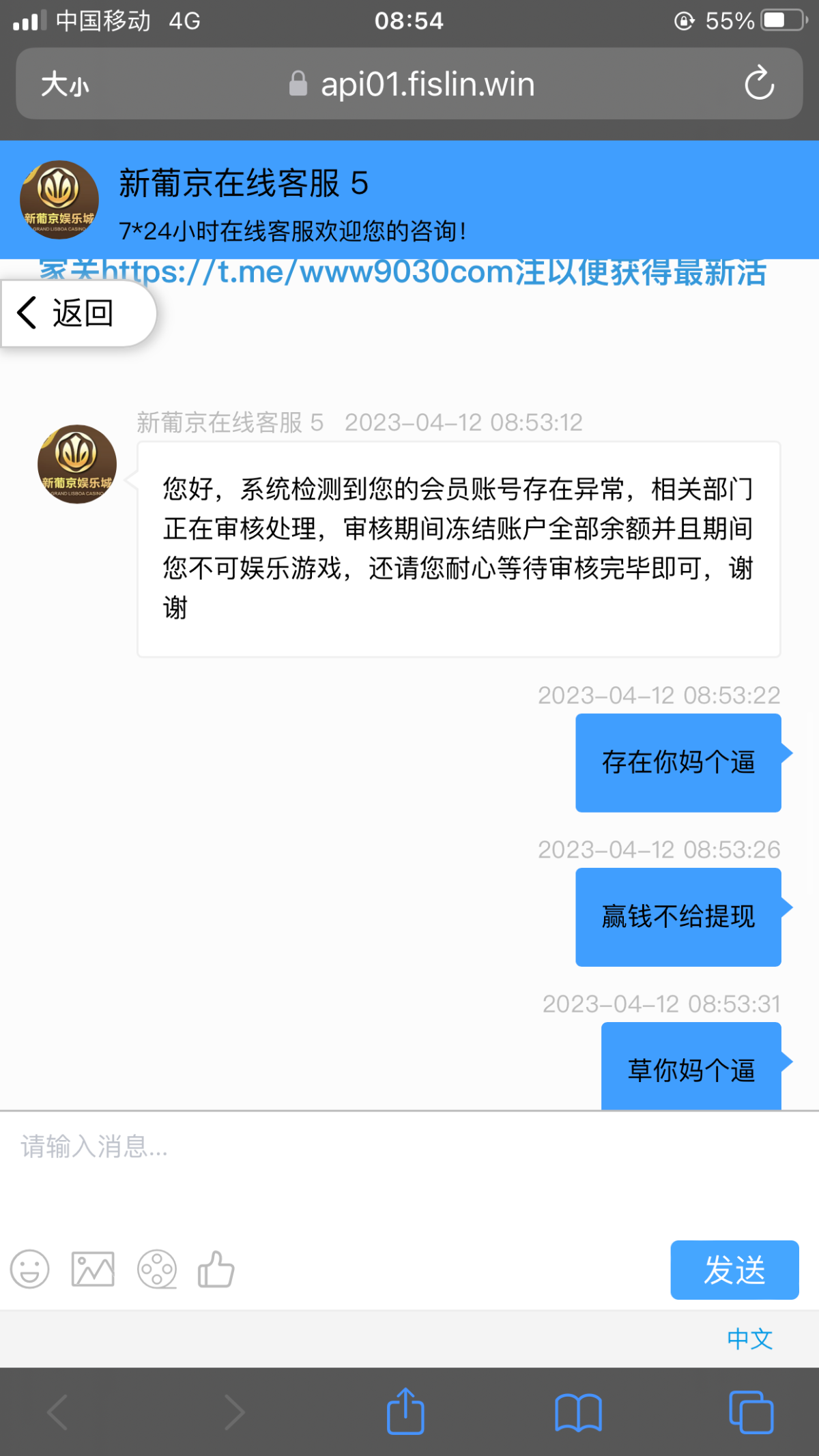Open the 大小 text size menu

(65, 85)
